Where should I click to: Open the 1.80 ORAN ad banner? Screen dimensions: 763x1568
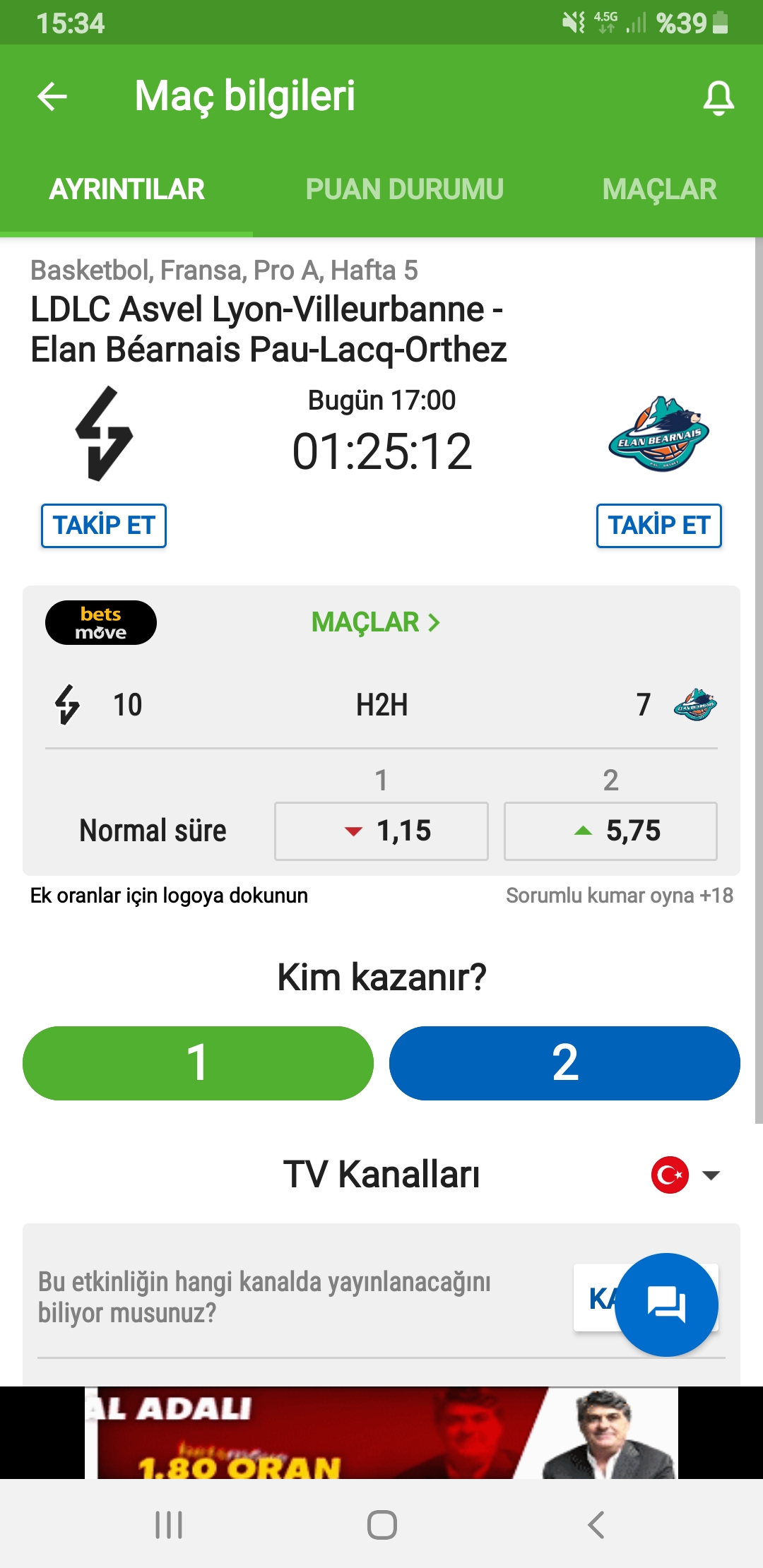[x=381, y=1432]
